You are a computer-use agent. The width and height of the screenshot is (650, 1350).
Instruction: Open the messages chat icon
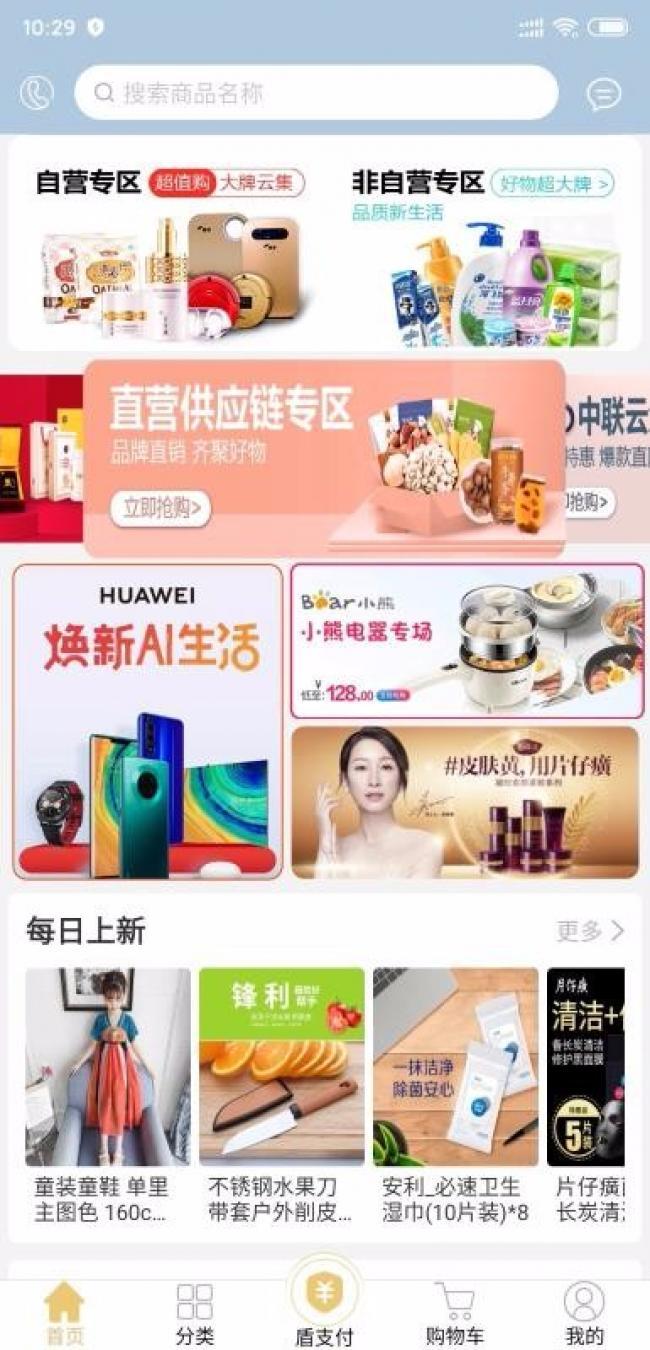pyautogui.click(x=603, y=94)
